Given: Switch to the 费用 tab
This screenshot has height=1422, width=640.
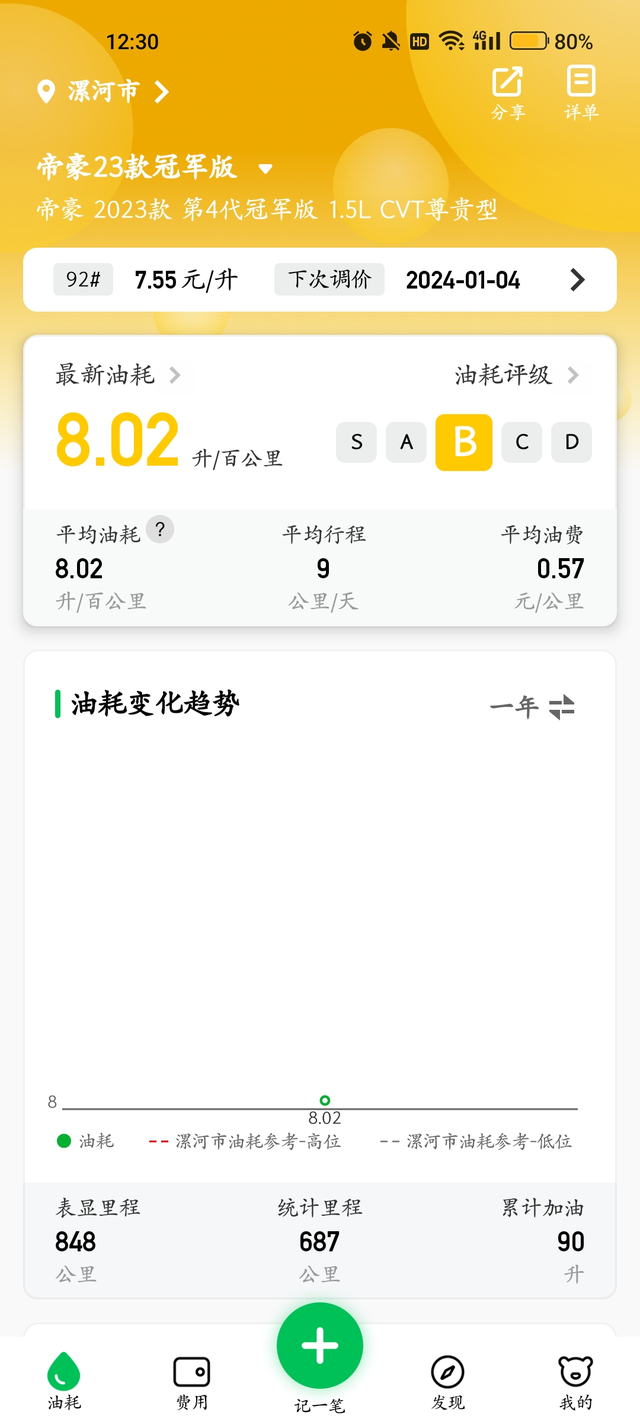Looking at the screenshot, I should coord(192,1381).
